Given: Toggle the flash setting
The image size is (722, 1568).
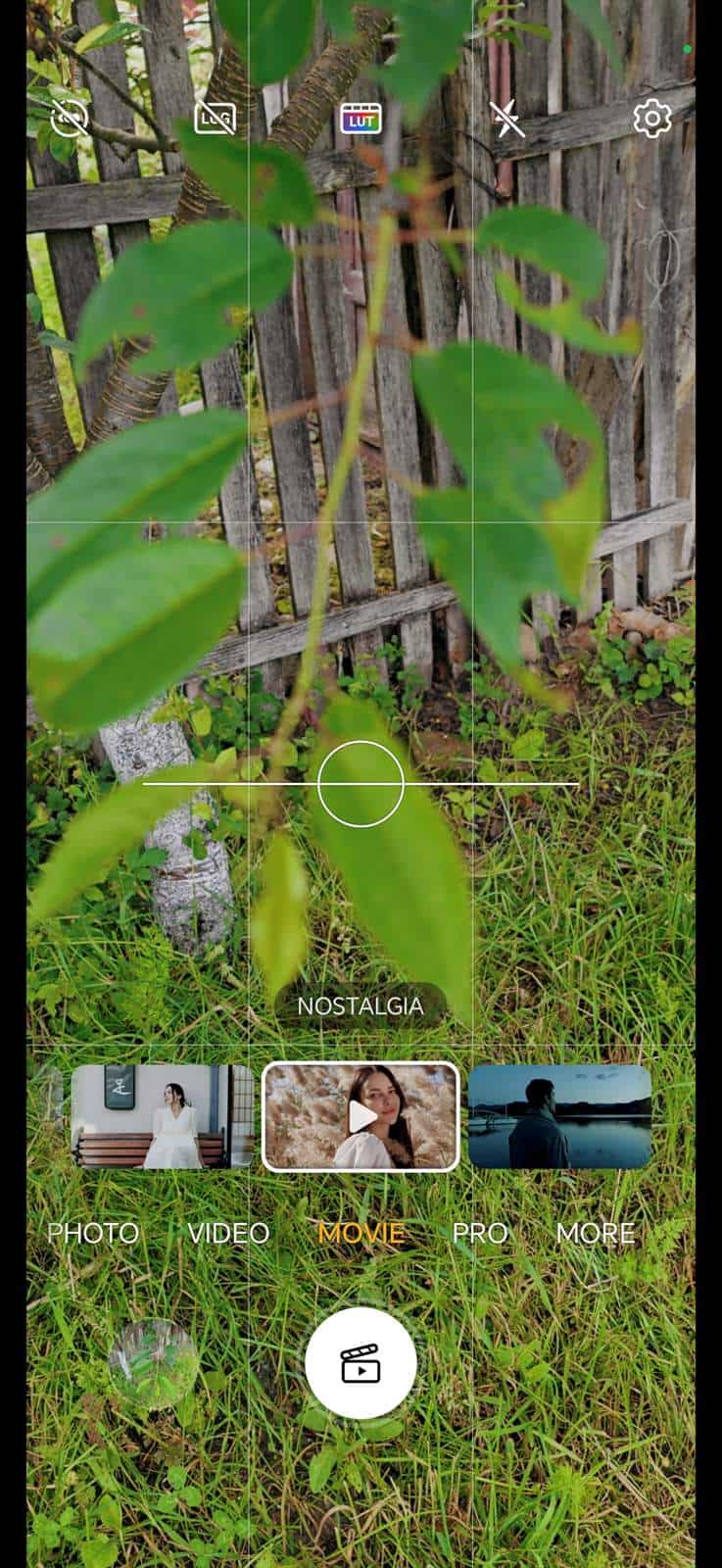Looking at the screenshot, I should (506, 120).
